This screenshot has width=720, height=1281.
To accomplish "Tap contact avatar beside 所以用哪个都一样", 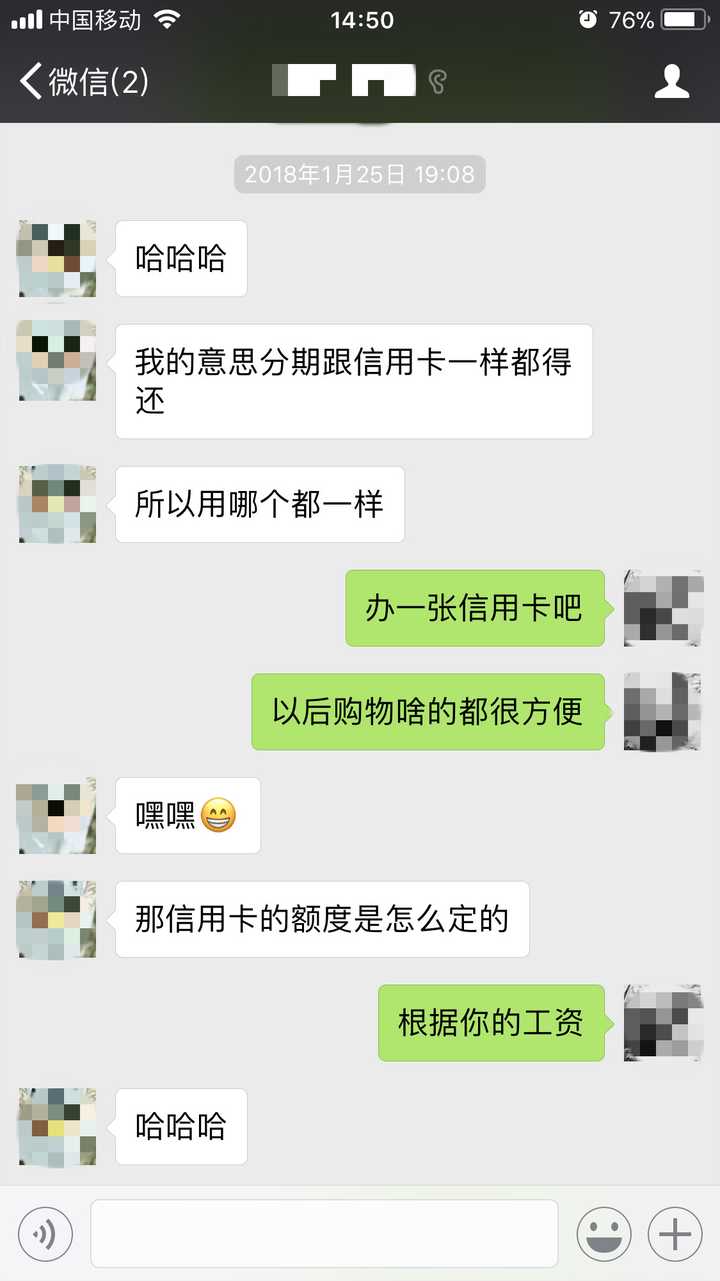I will coord(57,504).
